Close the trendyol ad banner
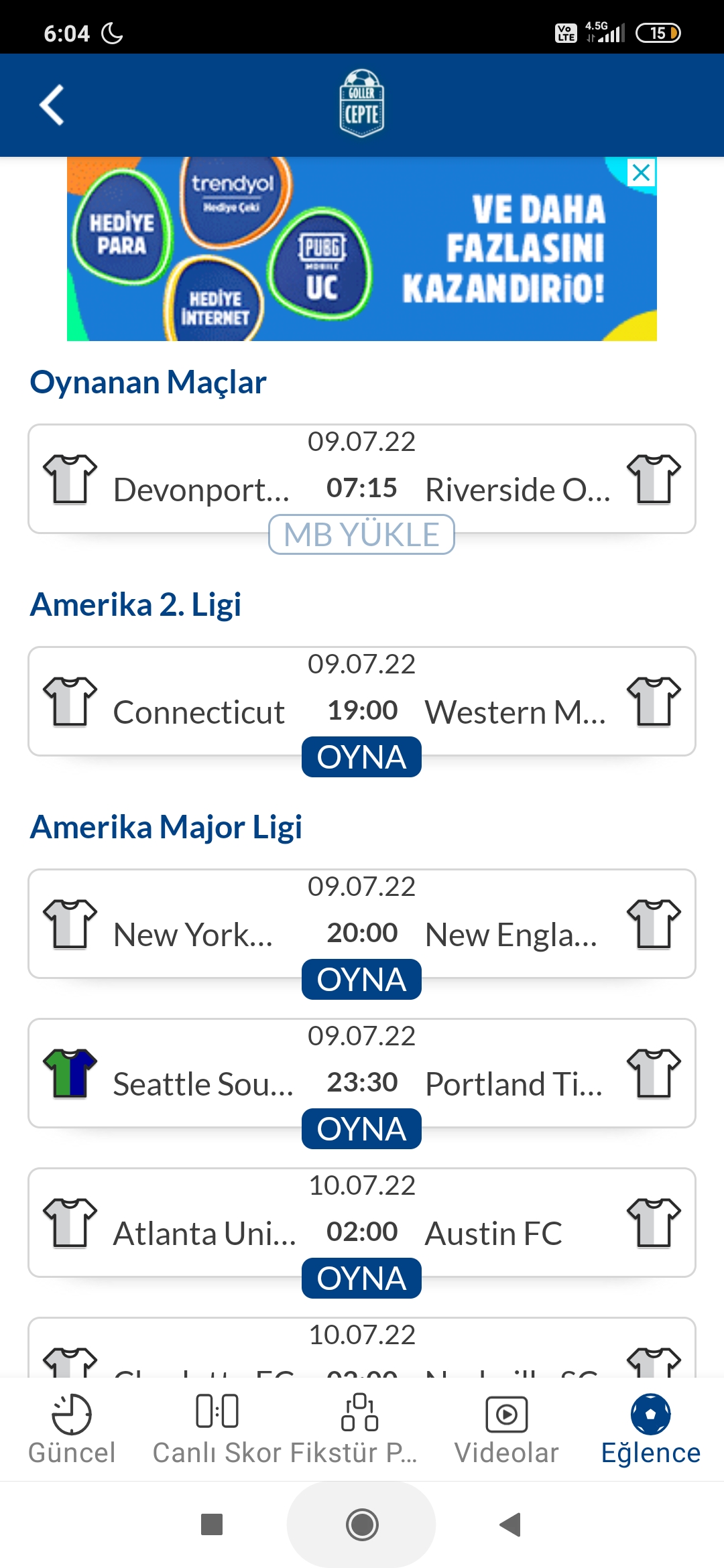Image resolution: width=724 pixels, height=1568 pixels. coord(642,173)
